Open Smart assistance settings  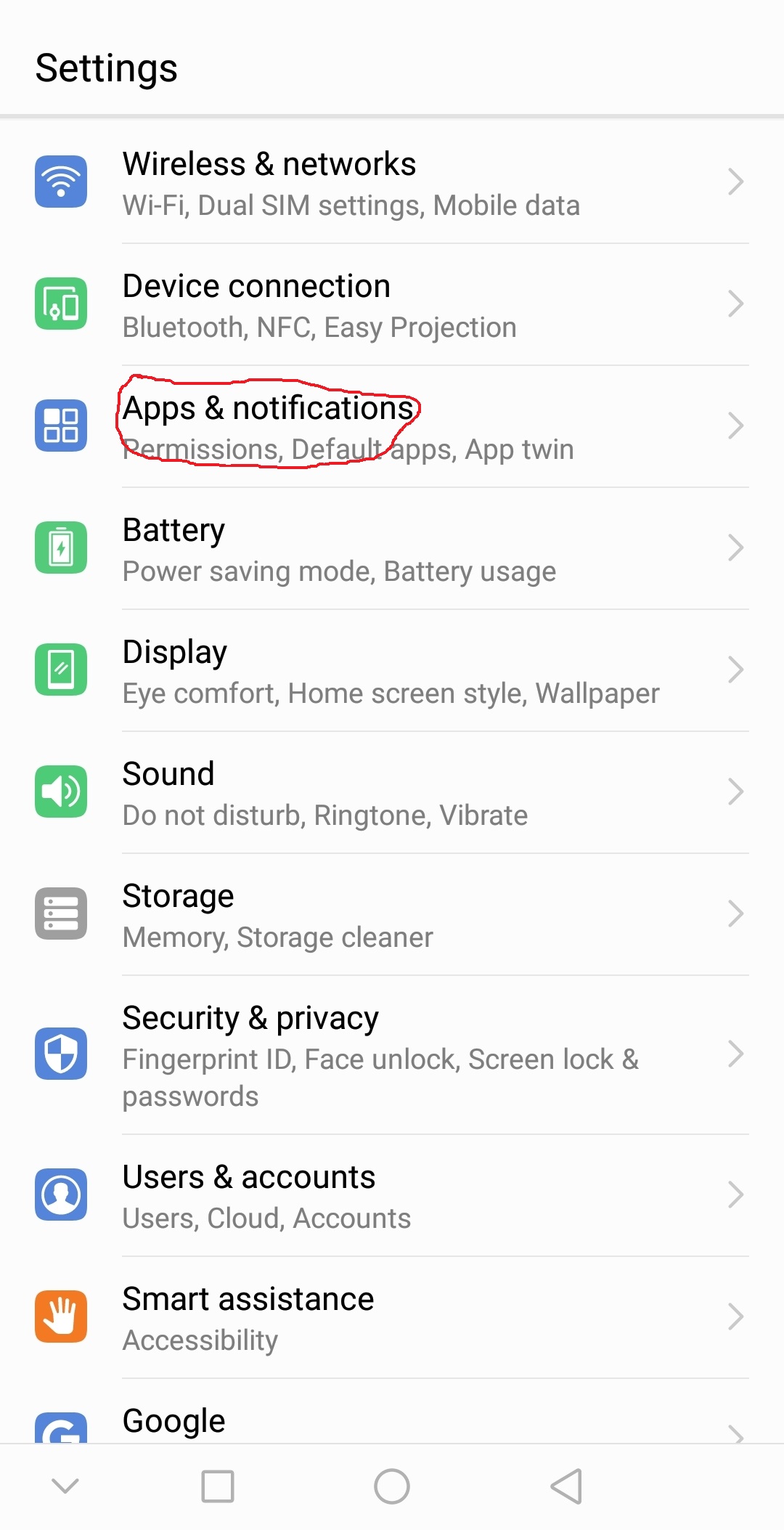pyautogui.click(x=392, y=1317)
